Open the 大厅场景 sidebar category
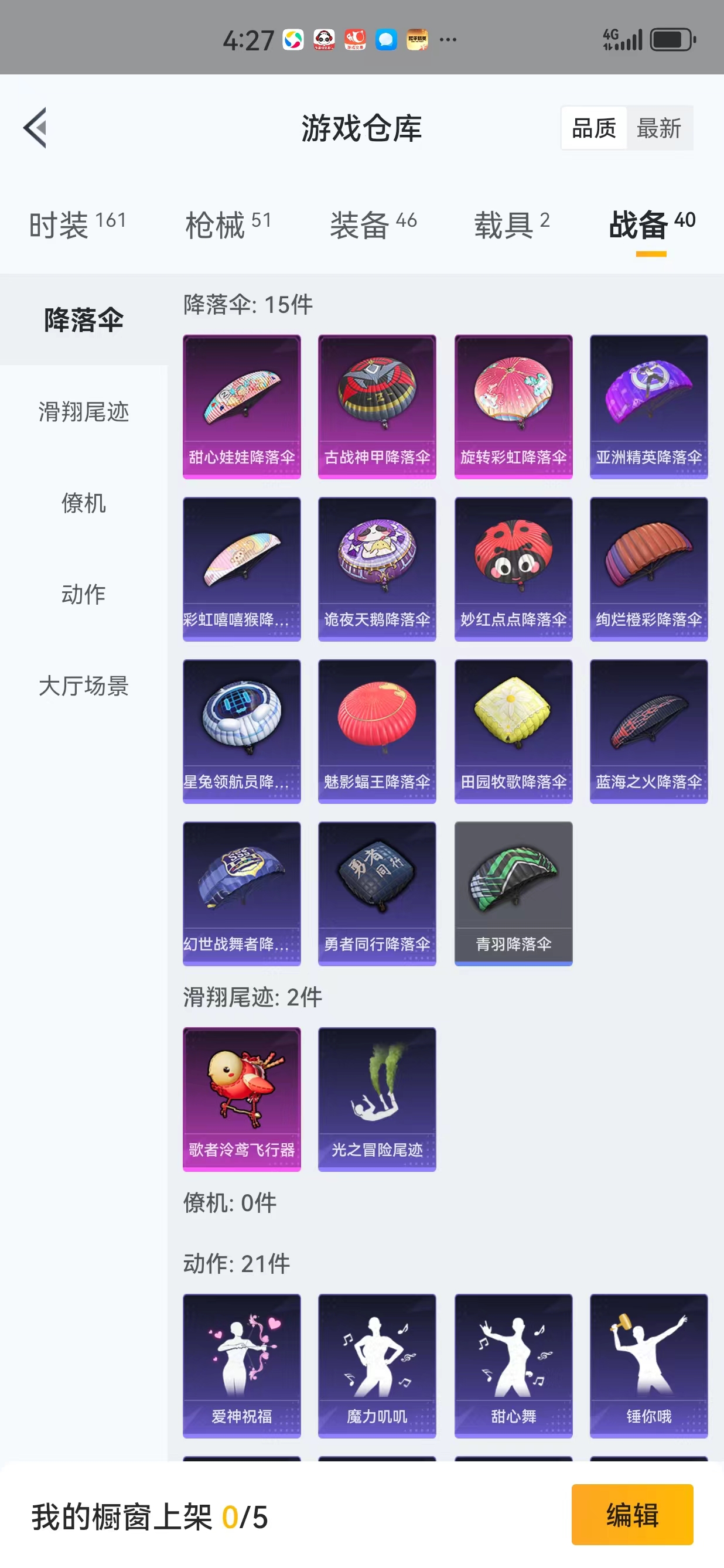This screenshot has width=724, height=1568. (x=83, y=686)
